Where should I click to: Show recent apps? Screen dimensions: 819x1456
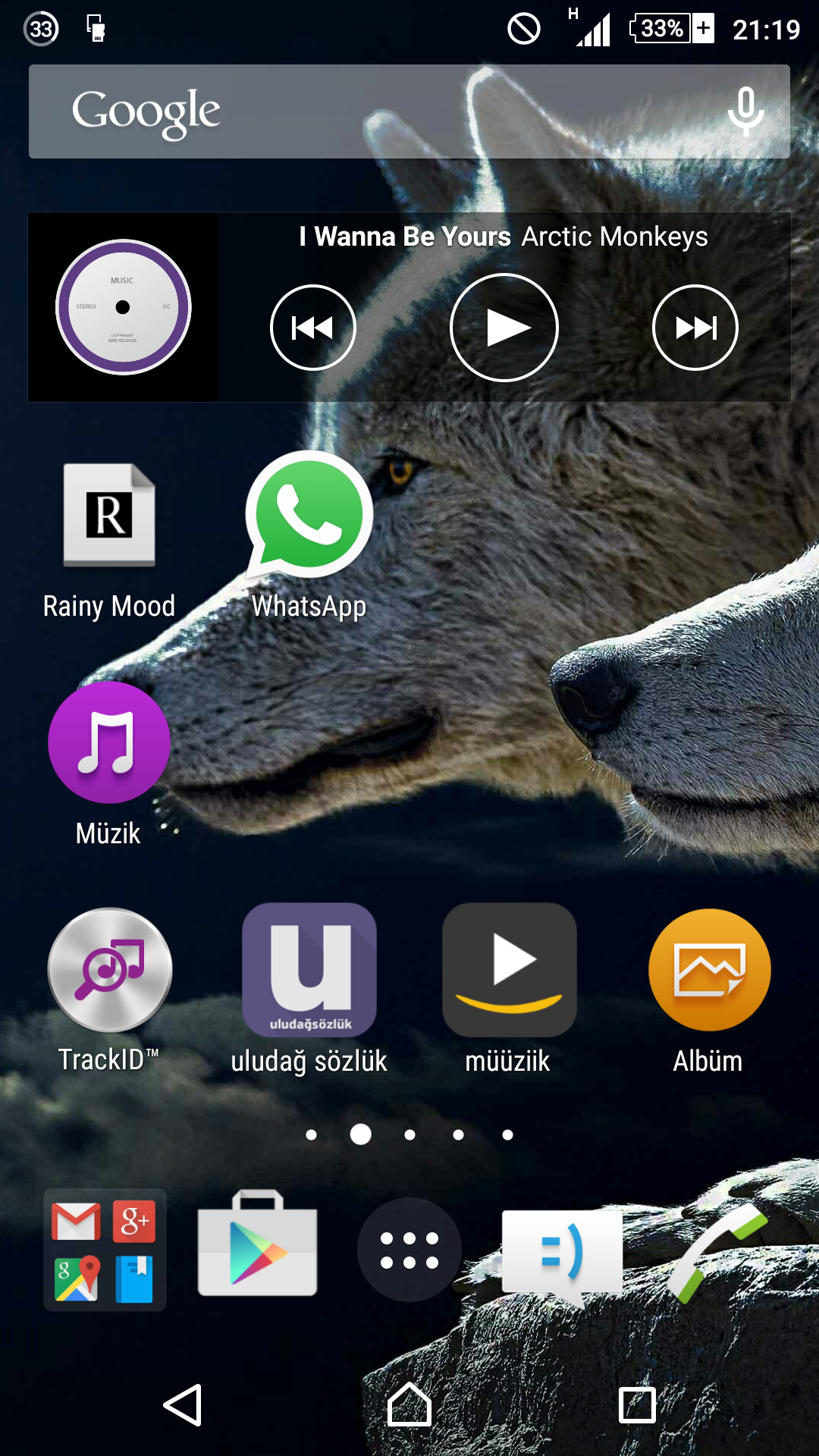coord(637,1405)
